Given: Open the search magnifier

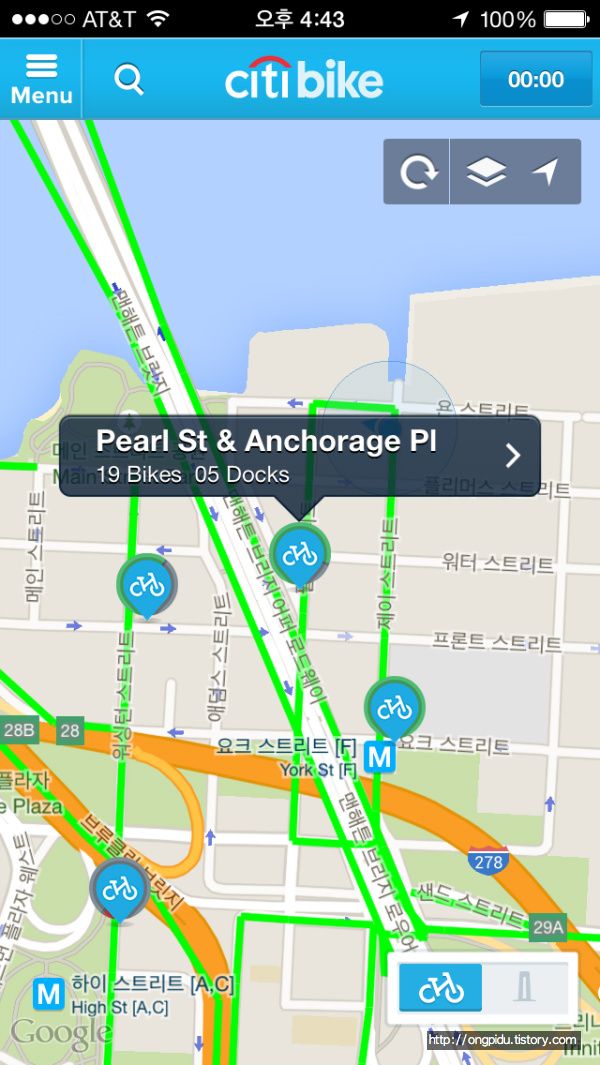Looking at the screenshot, I should click(128, 79).
